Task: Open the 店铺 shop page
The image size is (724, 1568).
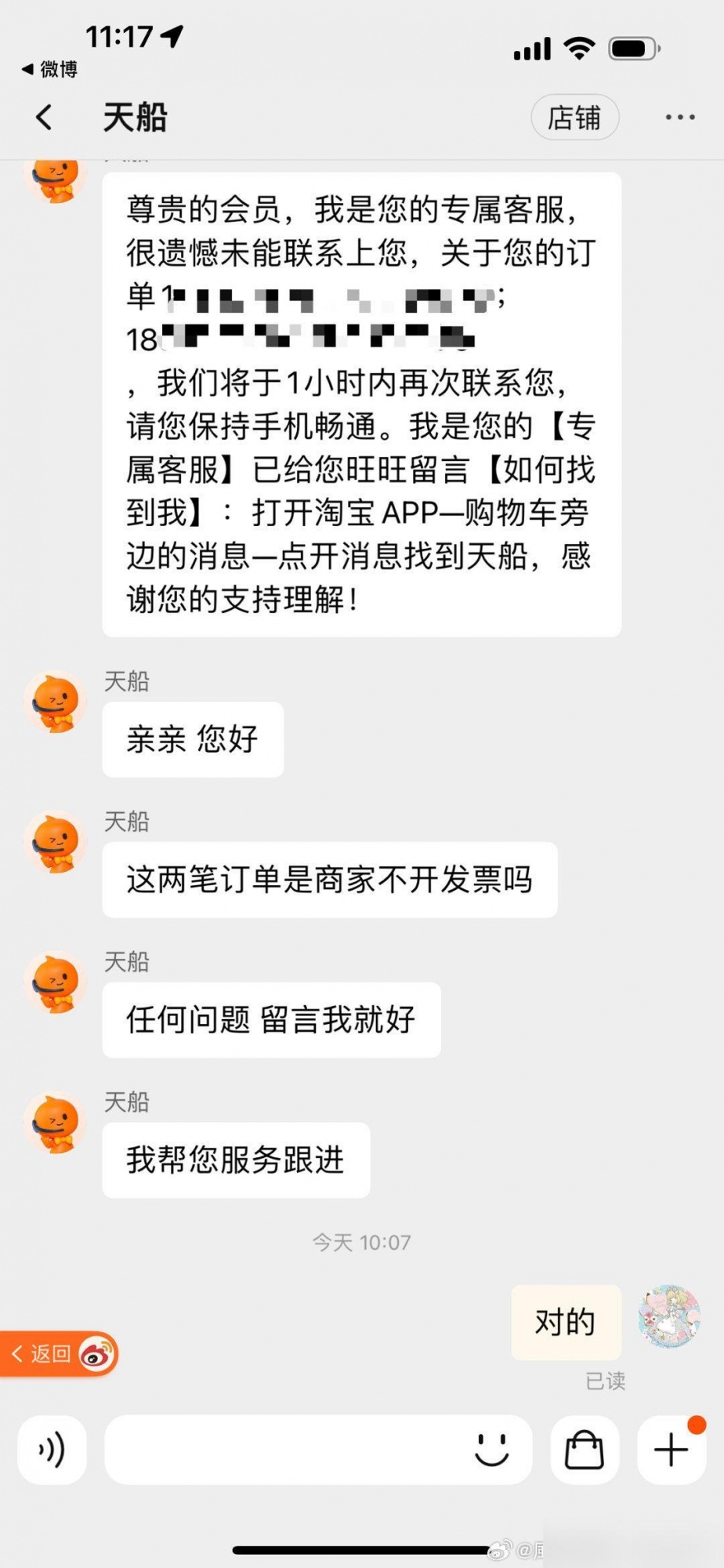Action: point(574,118)
